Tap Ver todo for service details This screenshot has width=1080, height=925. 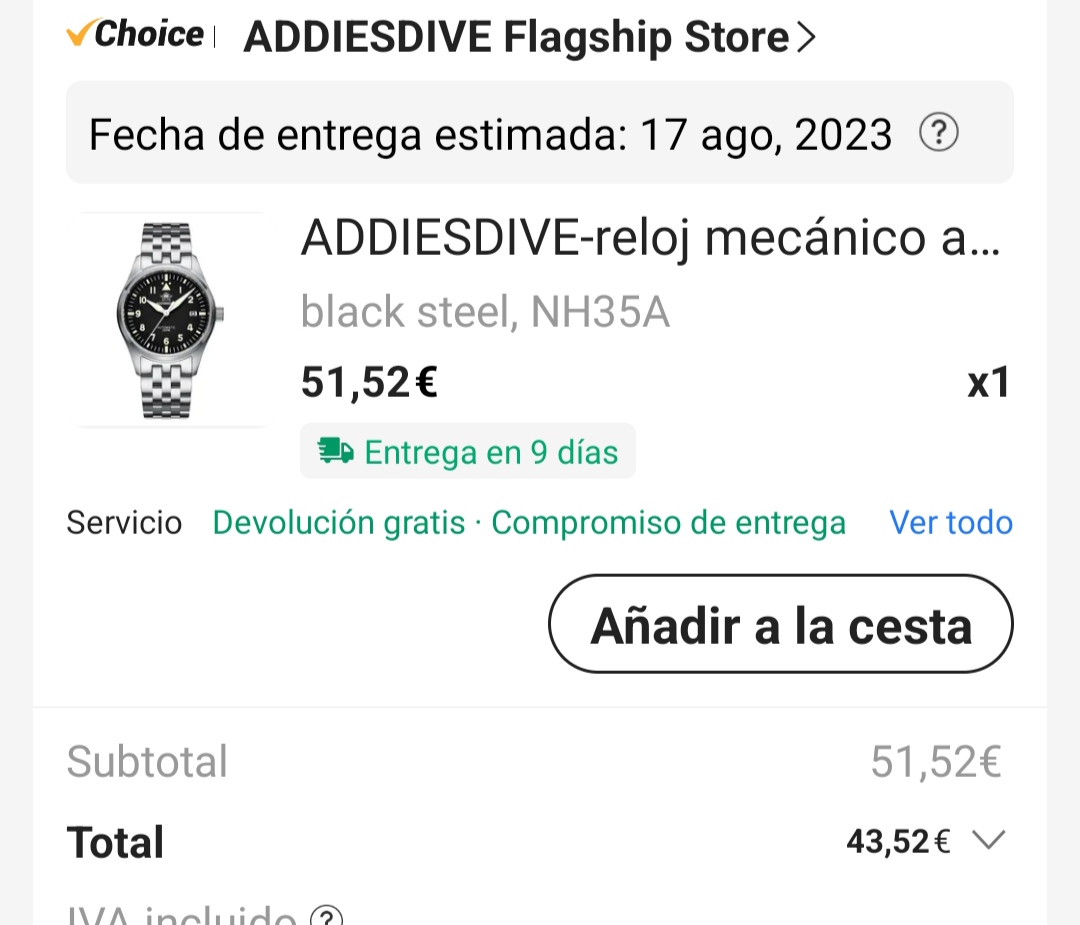pyautogui.click(x=951, y=523)
